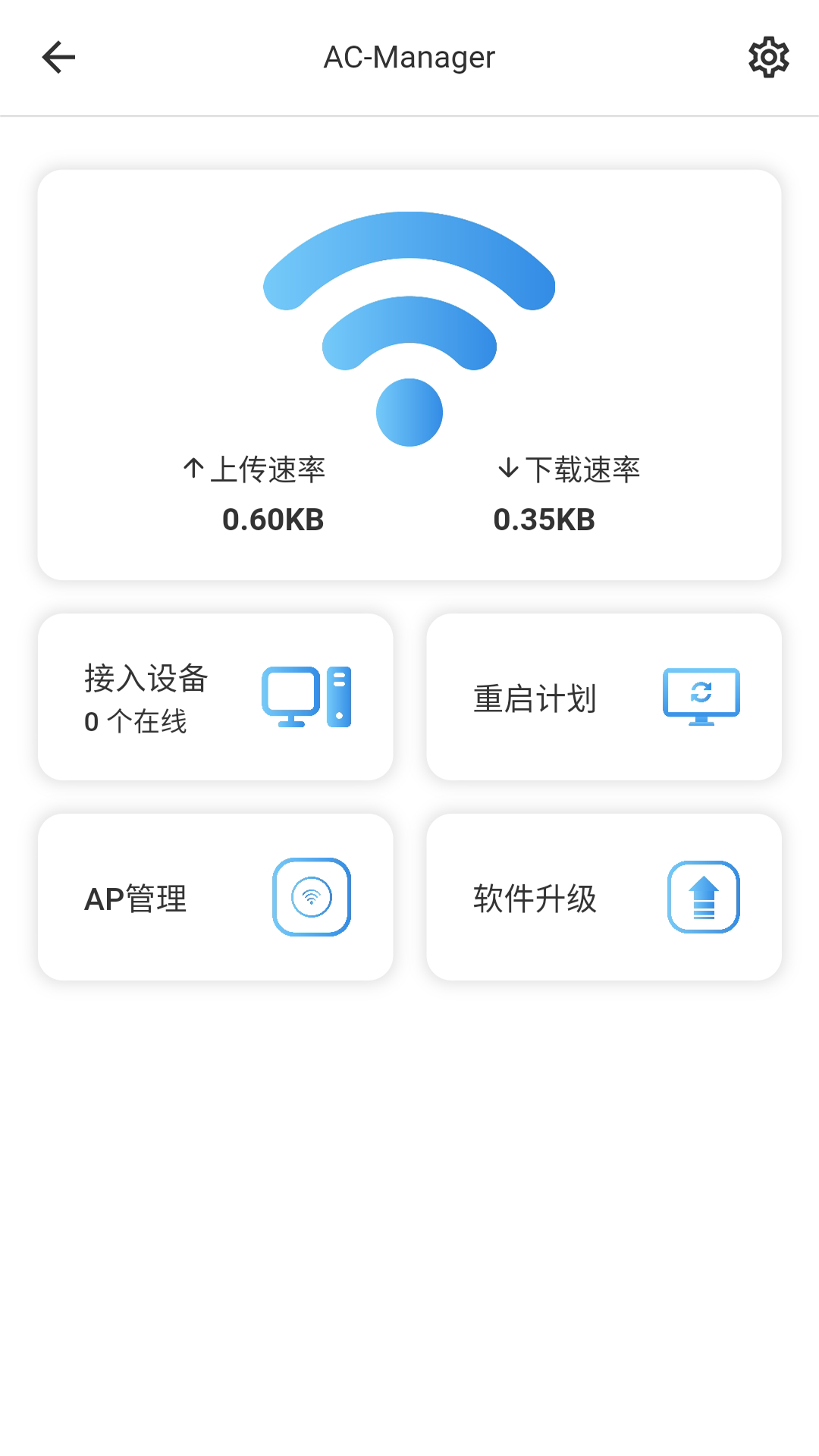Open the settings gear icon
Screen dimensions: 819x1456
tap(768, 56)
